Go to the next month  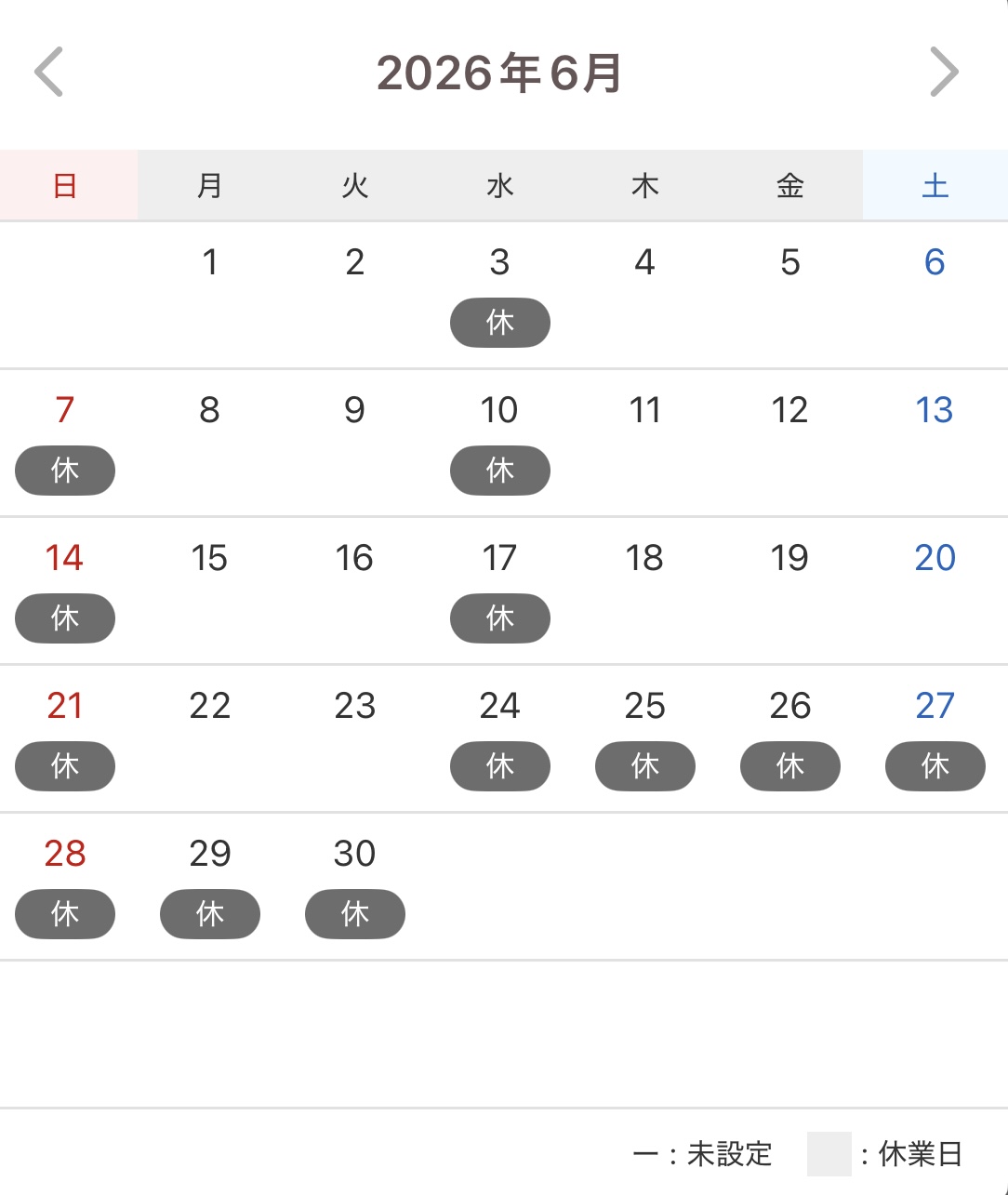tap(944, 72)
